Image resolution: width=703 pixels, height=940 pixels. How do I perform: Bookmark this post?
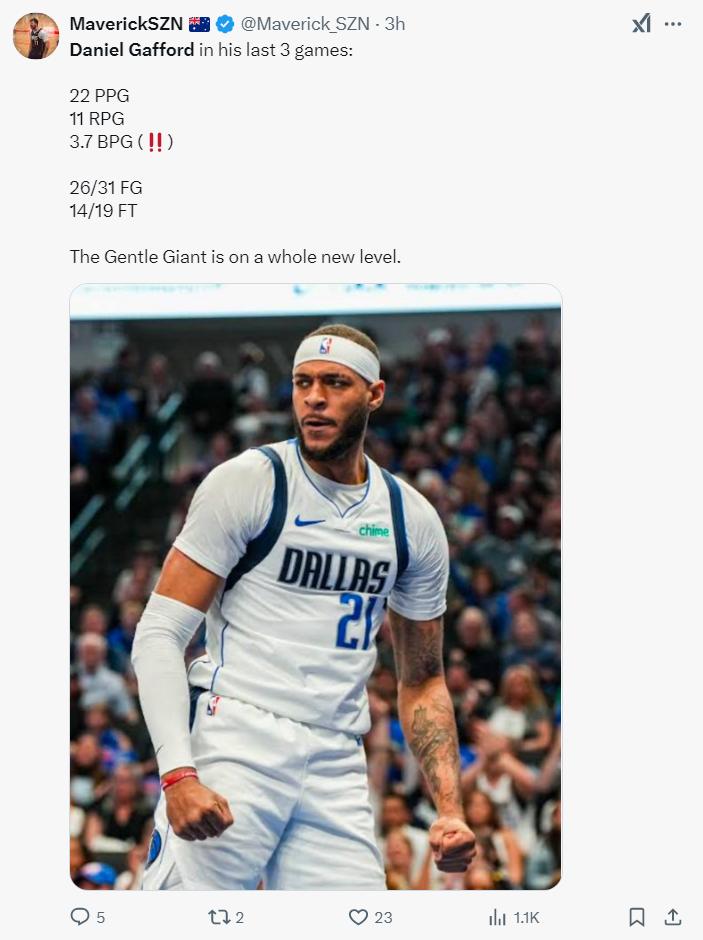tap(637, 916)
